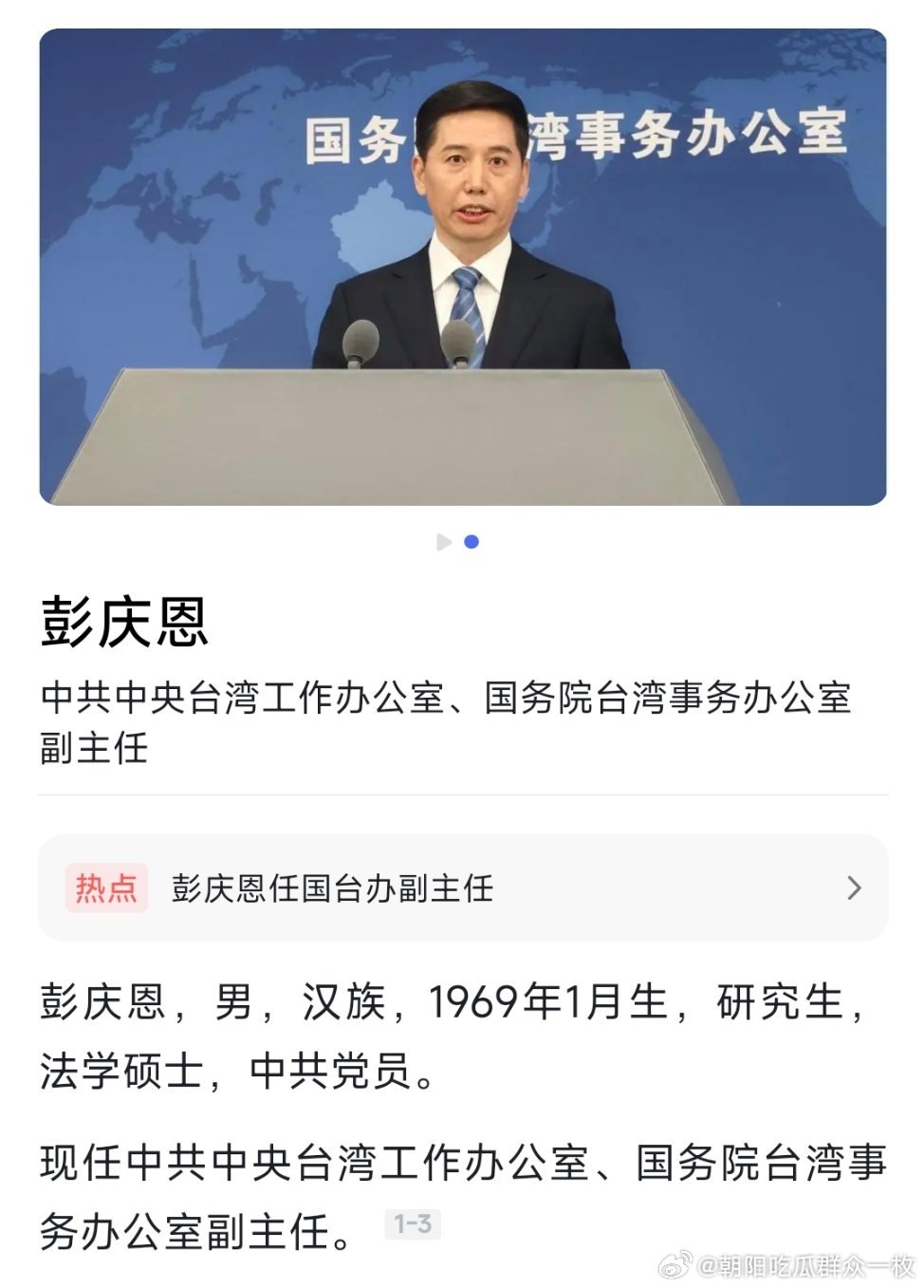Switch the carousel to the current image slide

tap(471, 541)
